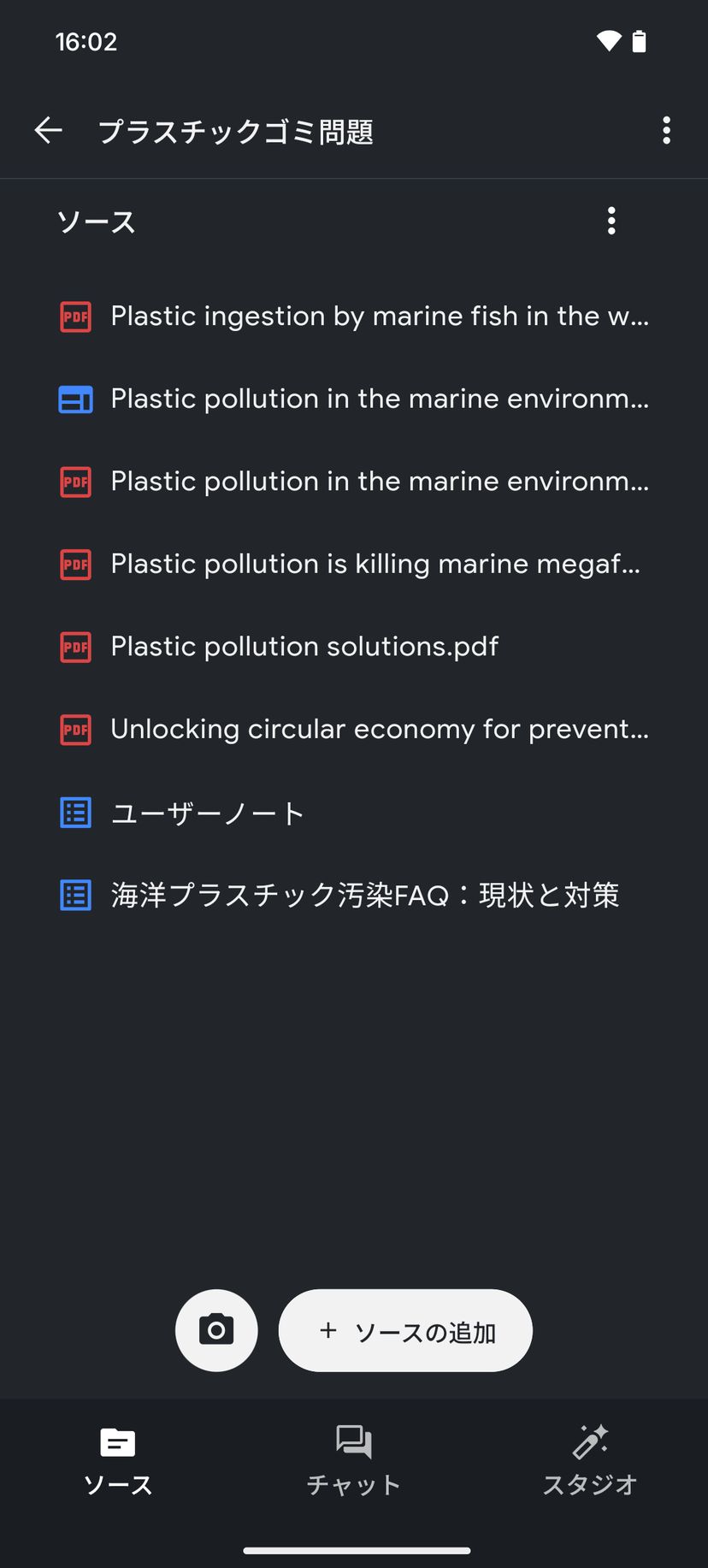708x1568 pixels.
Task: Select the ソース tab in bottom navigation
Action: (x=118, y=1460)
